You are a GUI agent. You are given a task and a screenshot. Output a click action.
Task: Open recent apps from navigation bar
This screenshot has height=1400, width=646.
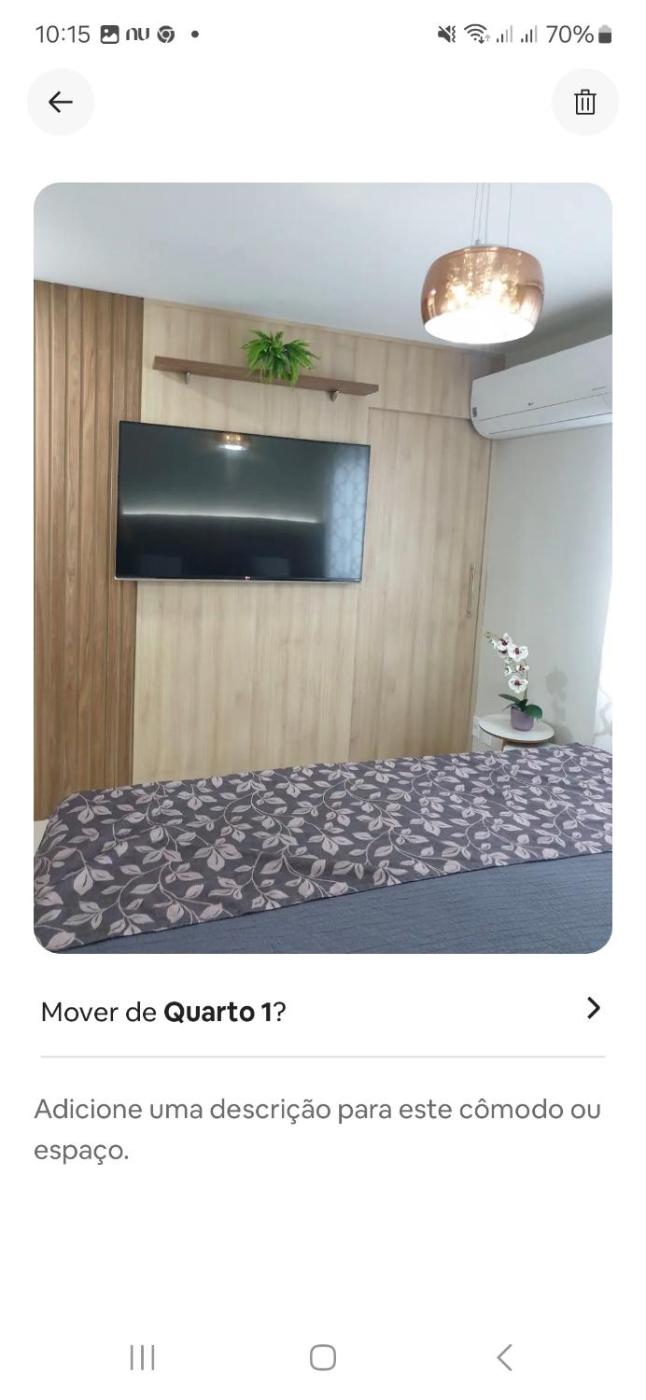pos(143,1357)
